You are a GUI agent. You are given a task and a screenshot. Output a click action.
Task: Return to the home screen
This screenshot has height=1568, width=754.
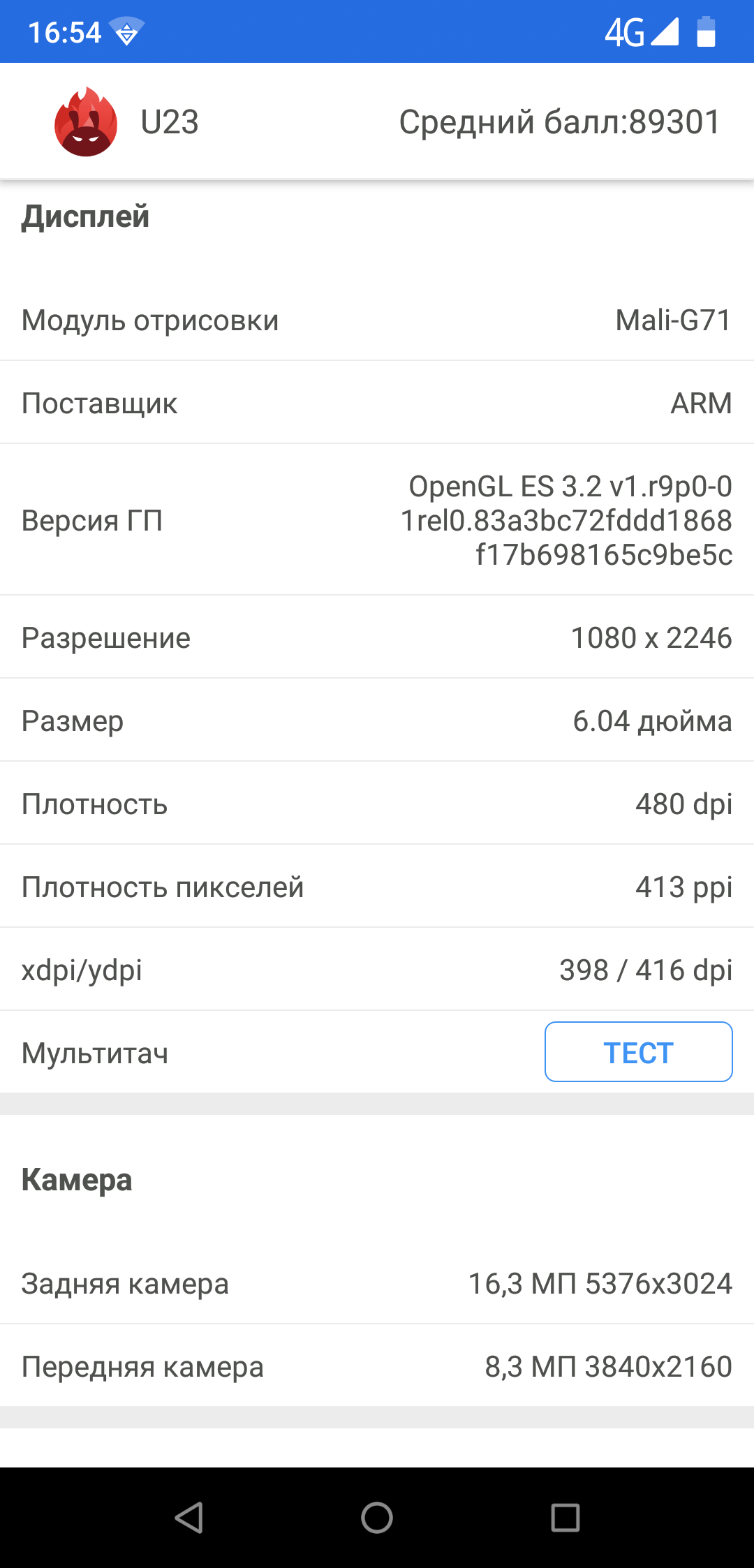tap(377, 1518)
